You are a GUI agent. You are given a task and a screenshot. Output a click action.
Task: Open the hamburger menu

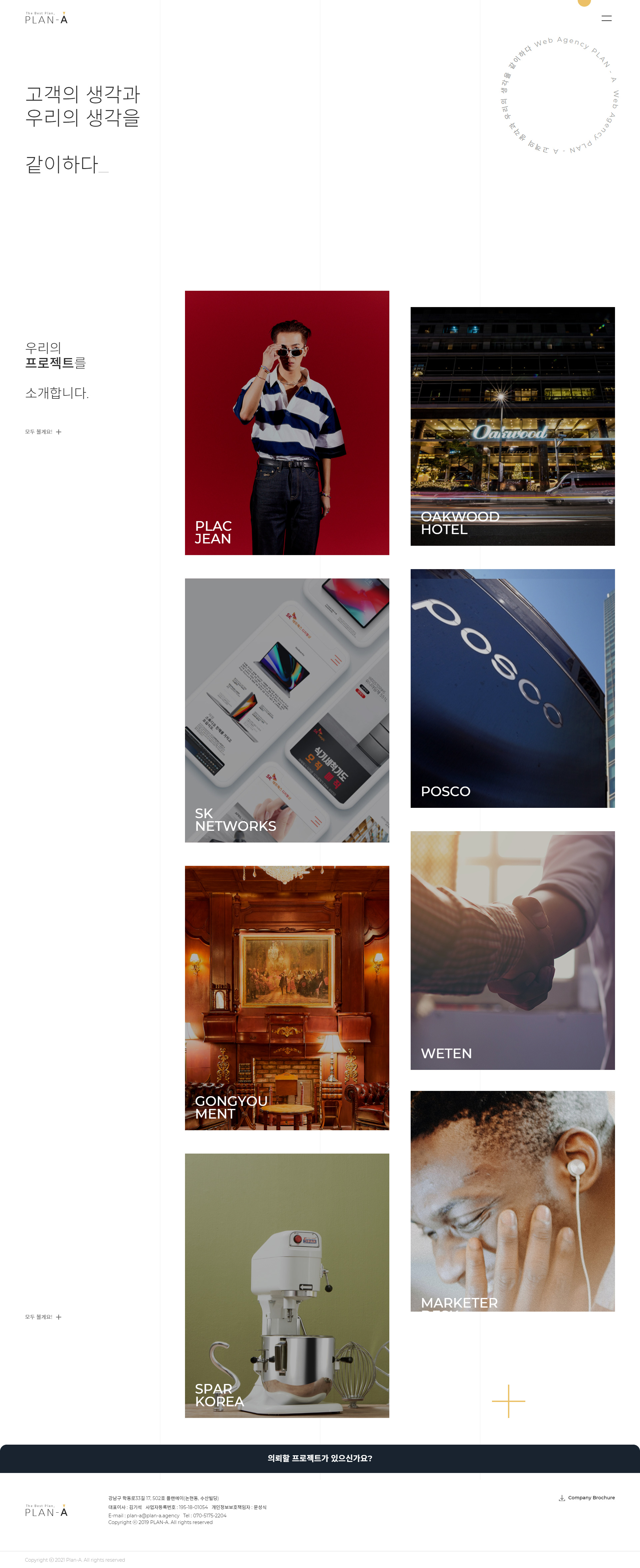(x=606, y=19)
